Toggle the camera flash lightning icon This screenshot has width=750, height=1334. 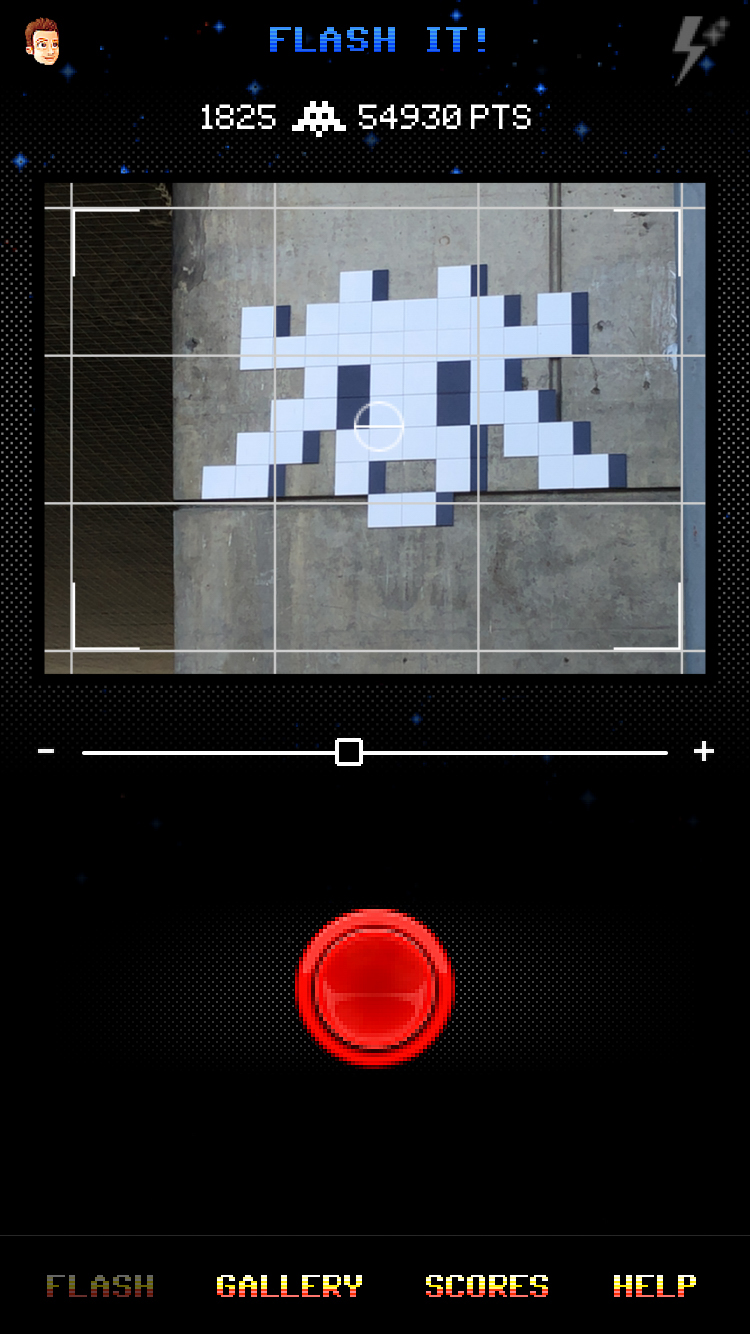693,49
